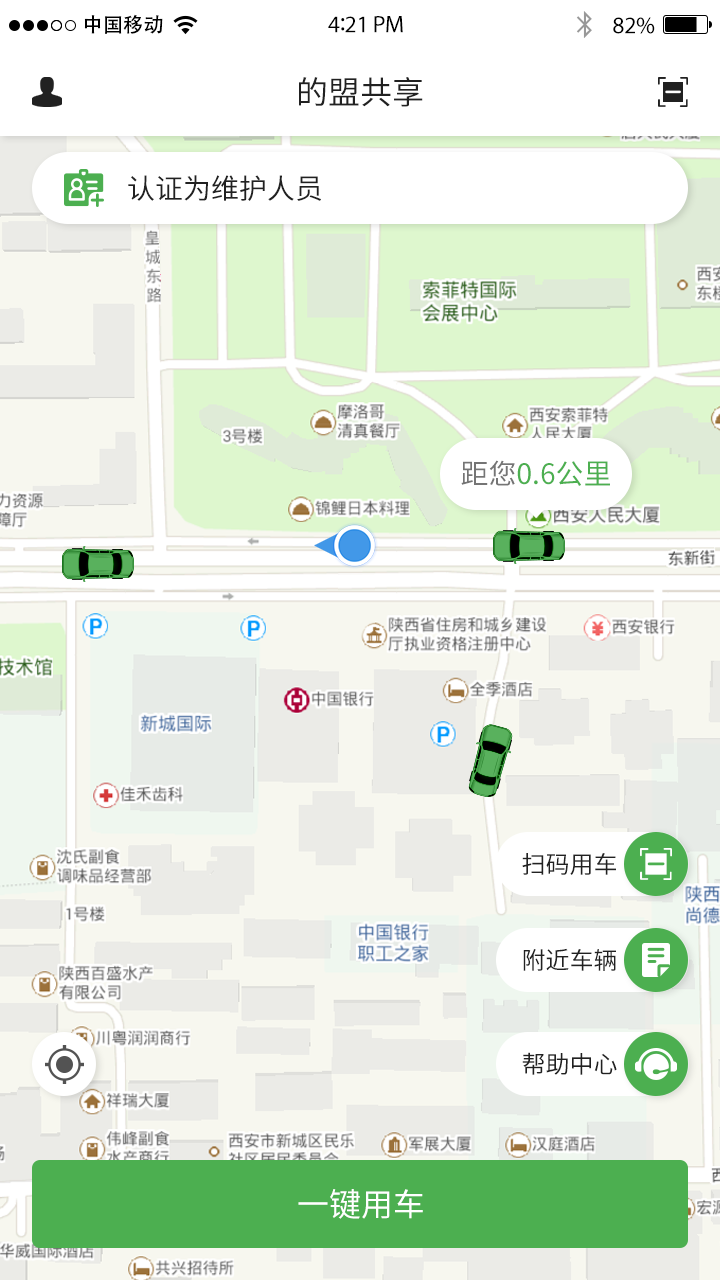Tap the green car on 东新街
This screenshot has width=720, height=1280.
(527, 546)
